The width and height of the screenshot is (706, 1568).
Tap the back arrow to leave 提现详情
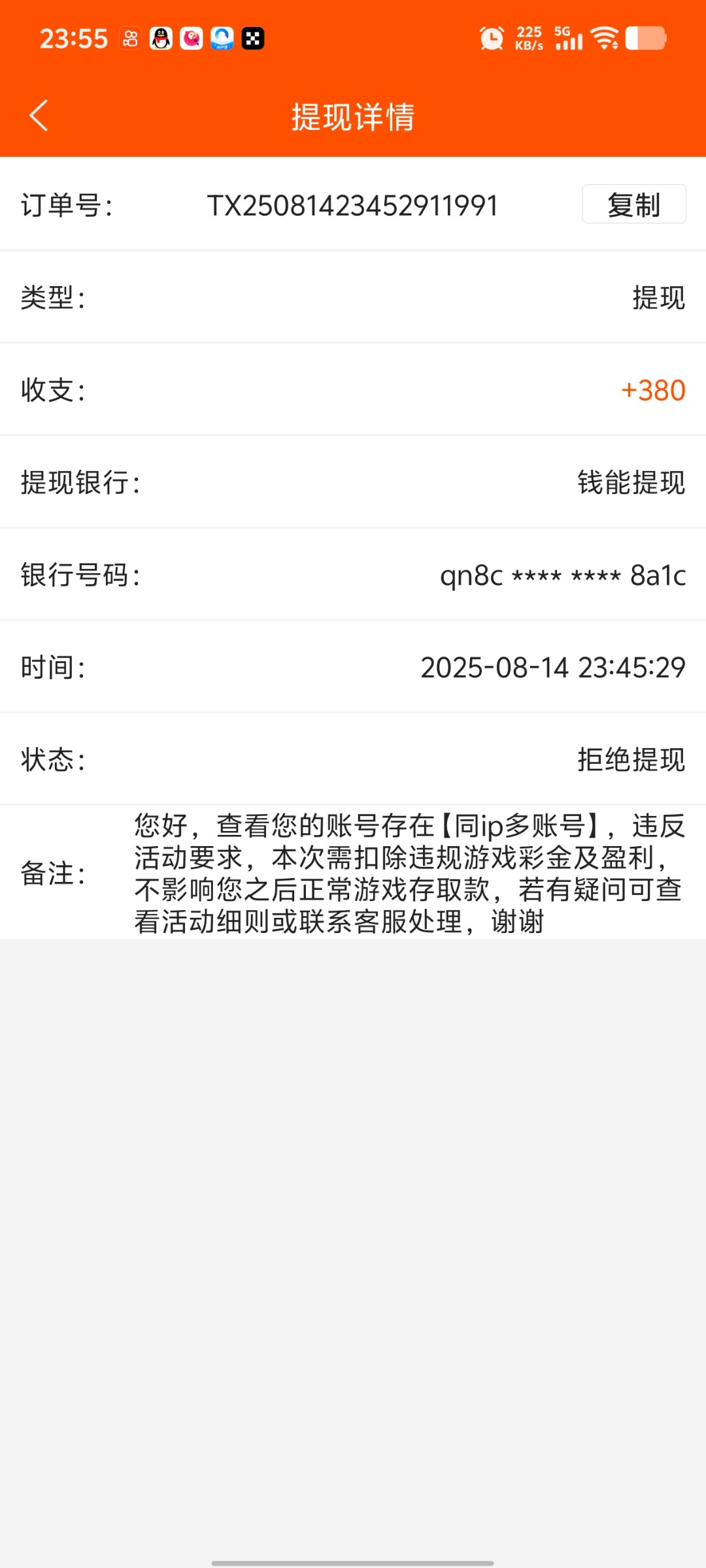coord(39,116)
